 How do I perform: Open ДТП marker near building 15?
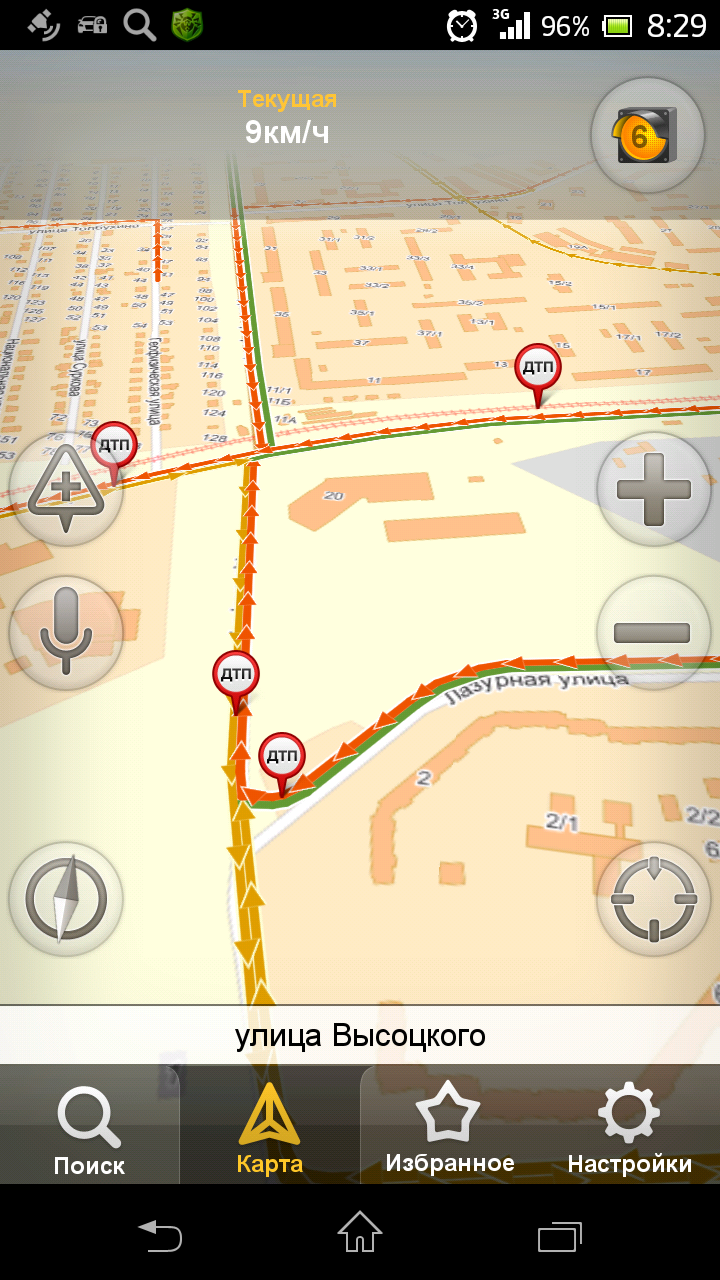click(x=538, y=369)
